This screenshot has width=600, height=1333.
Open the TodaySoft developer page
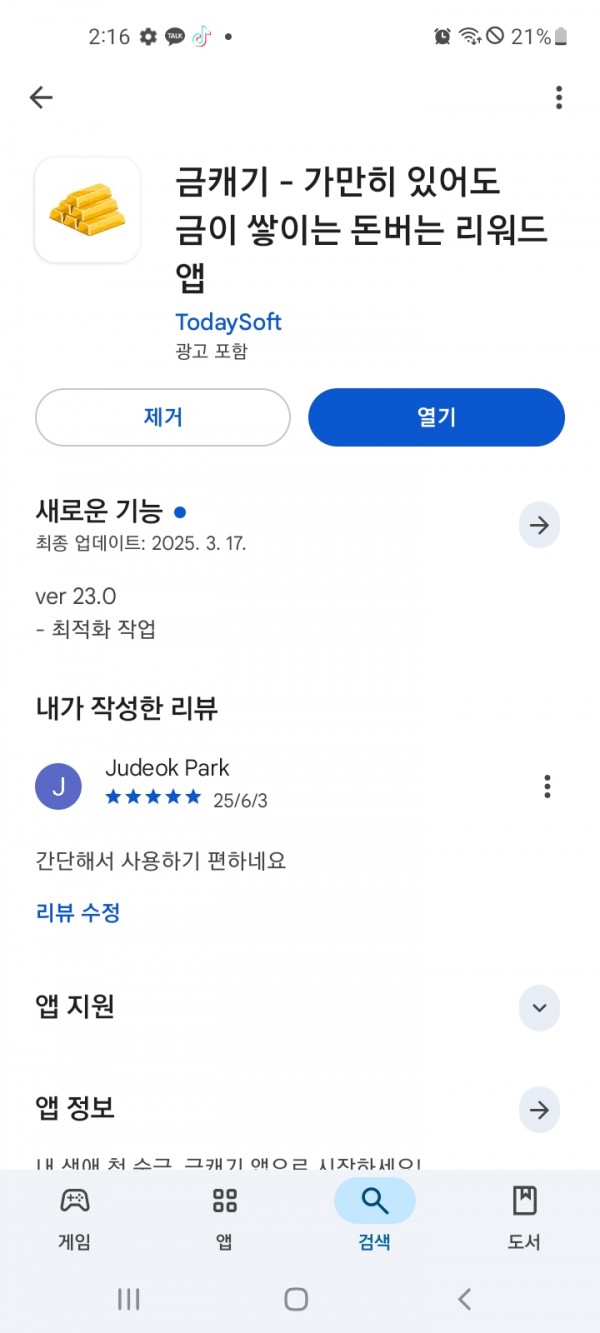point(228,322)
